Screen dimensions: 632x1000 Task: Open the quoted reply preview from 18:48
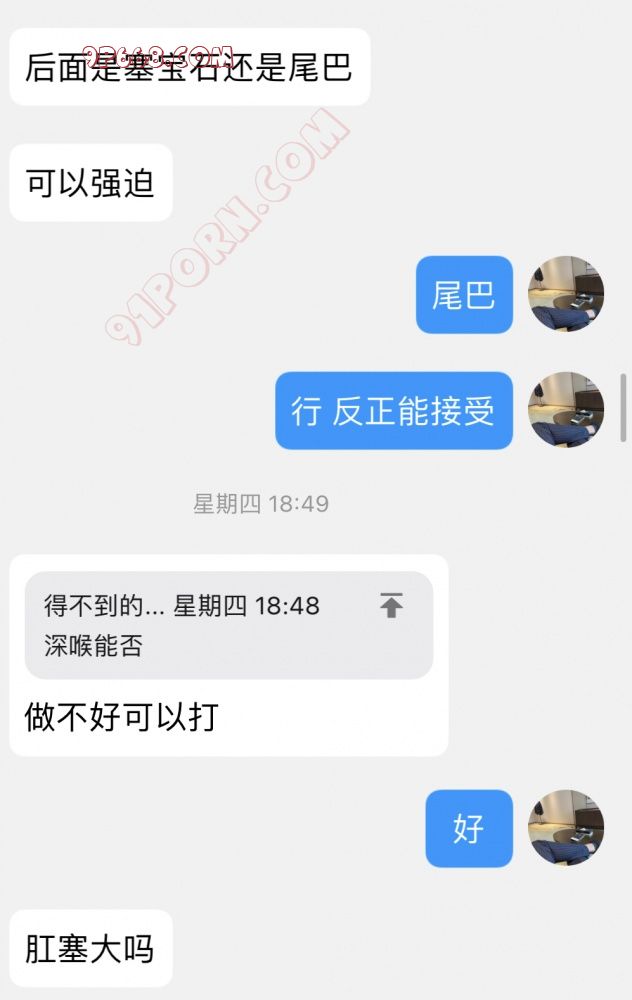coord(200,625)
